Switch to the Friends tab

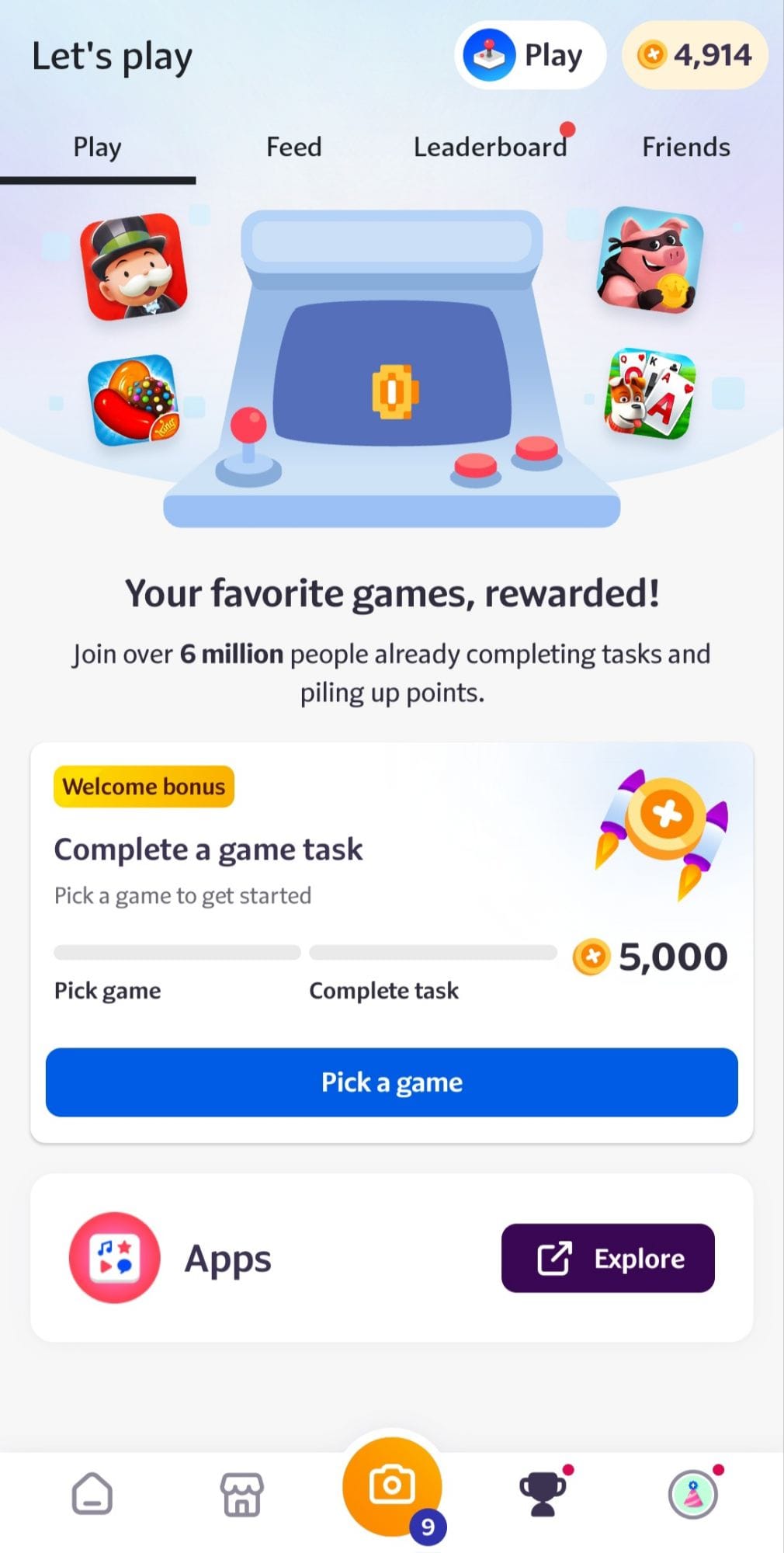pyautogui.click(x=685, y=147)
